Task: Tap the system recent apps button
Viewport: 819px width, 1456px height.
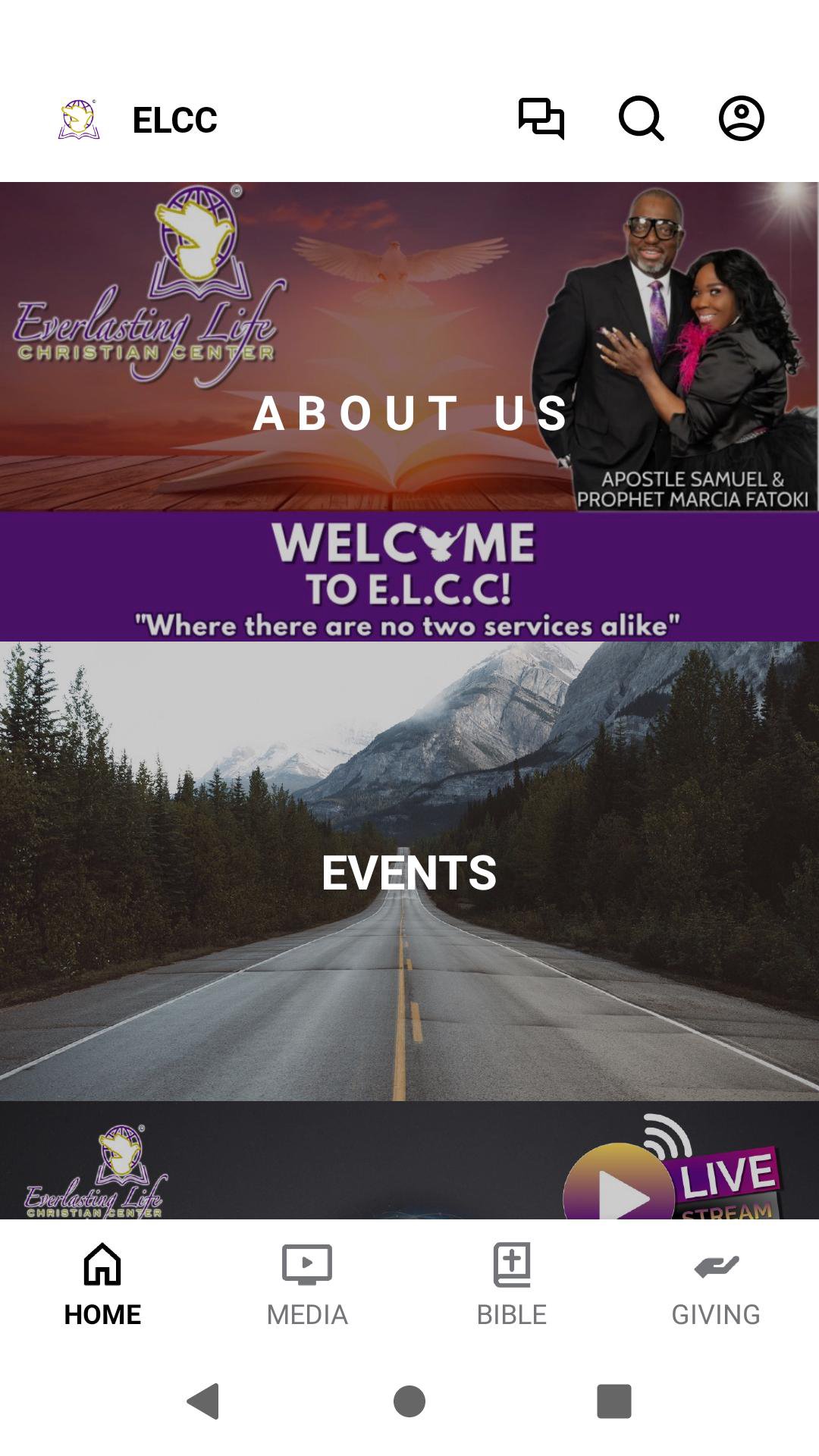Action: 614,1401
